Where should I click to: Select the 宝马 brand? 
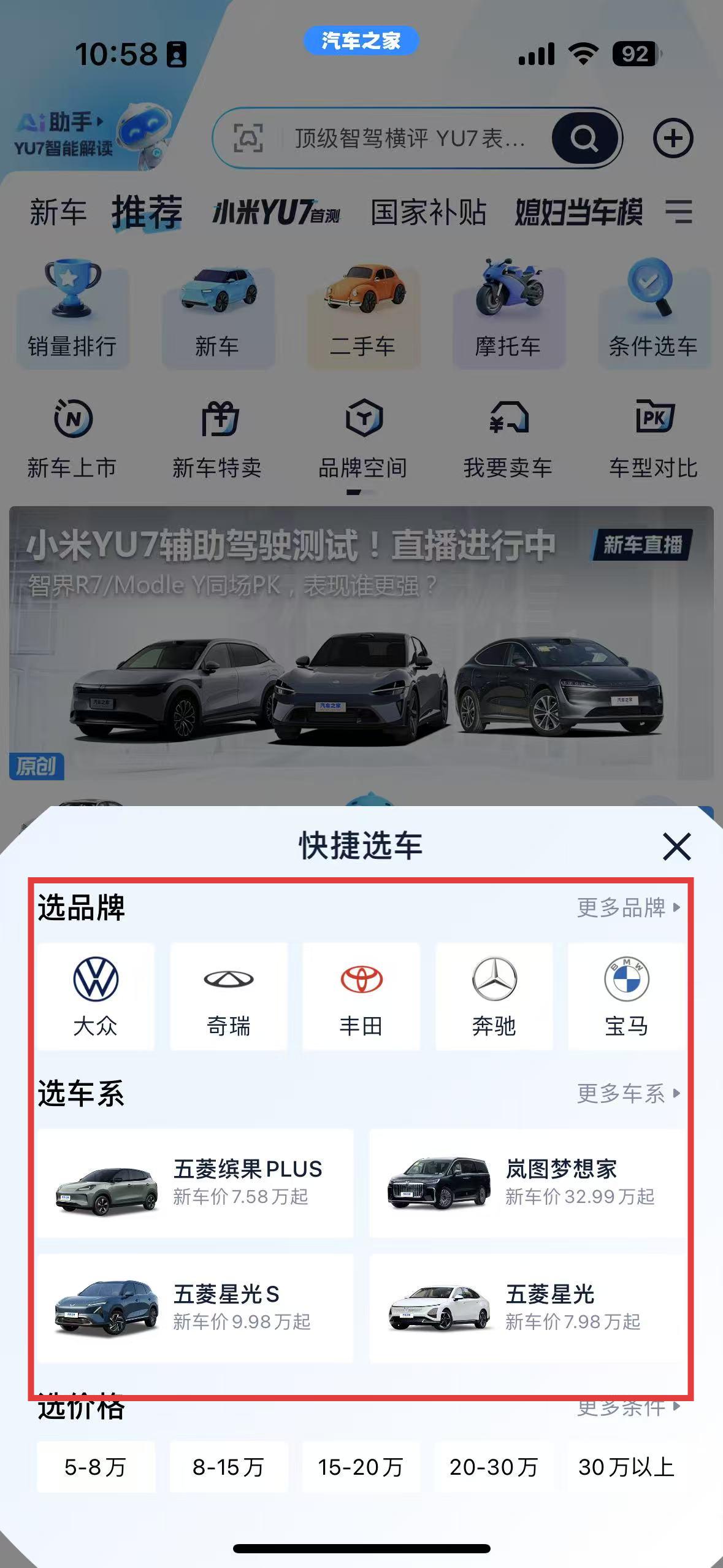pos(627,996)
